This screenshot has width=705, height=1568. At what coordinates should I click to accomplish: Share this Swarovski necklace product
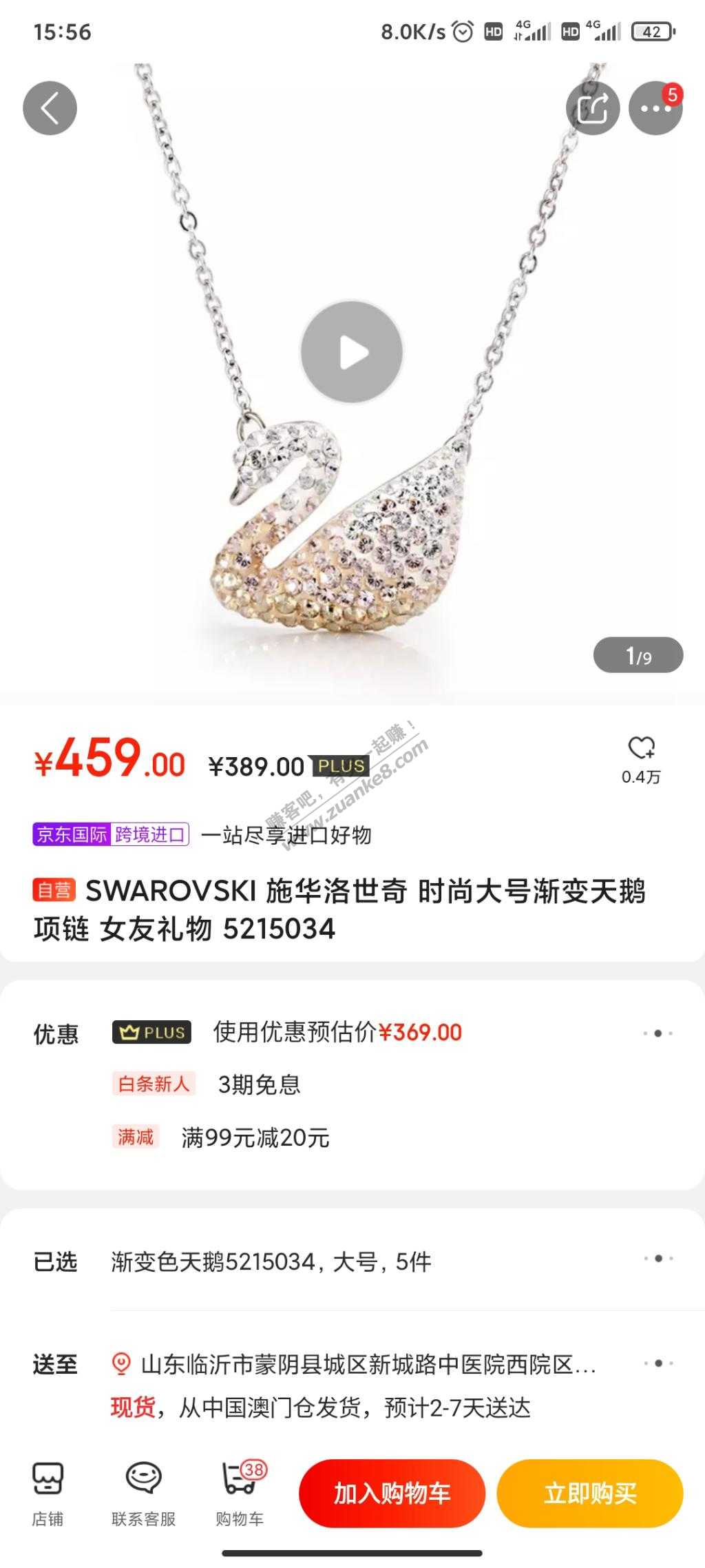[x=592, y=108]
